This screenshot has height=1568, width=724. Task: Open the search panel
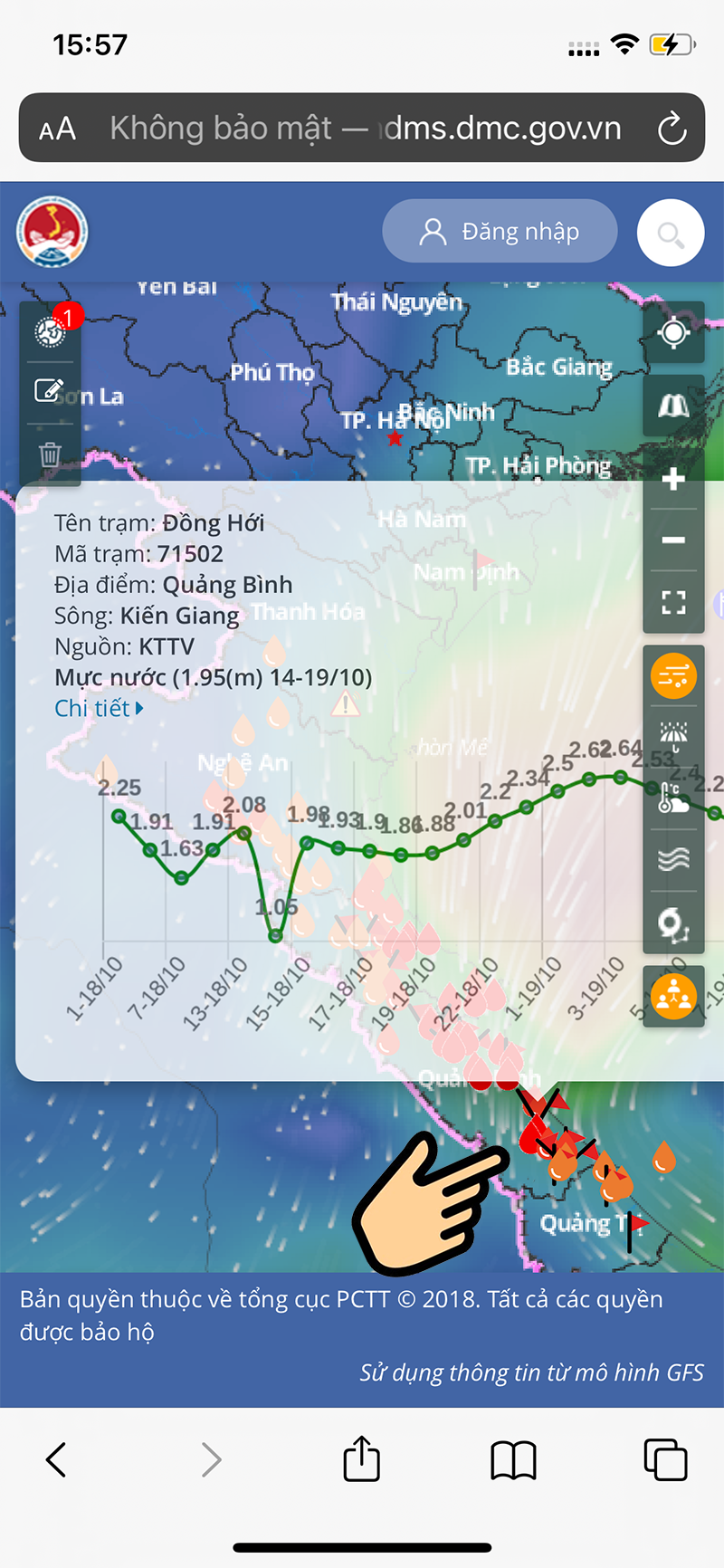(x=670, y=233)
